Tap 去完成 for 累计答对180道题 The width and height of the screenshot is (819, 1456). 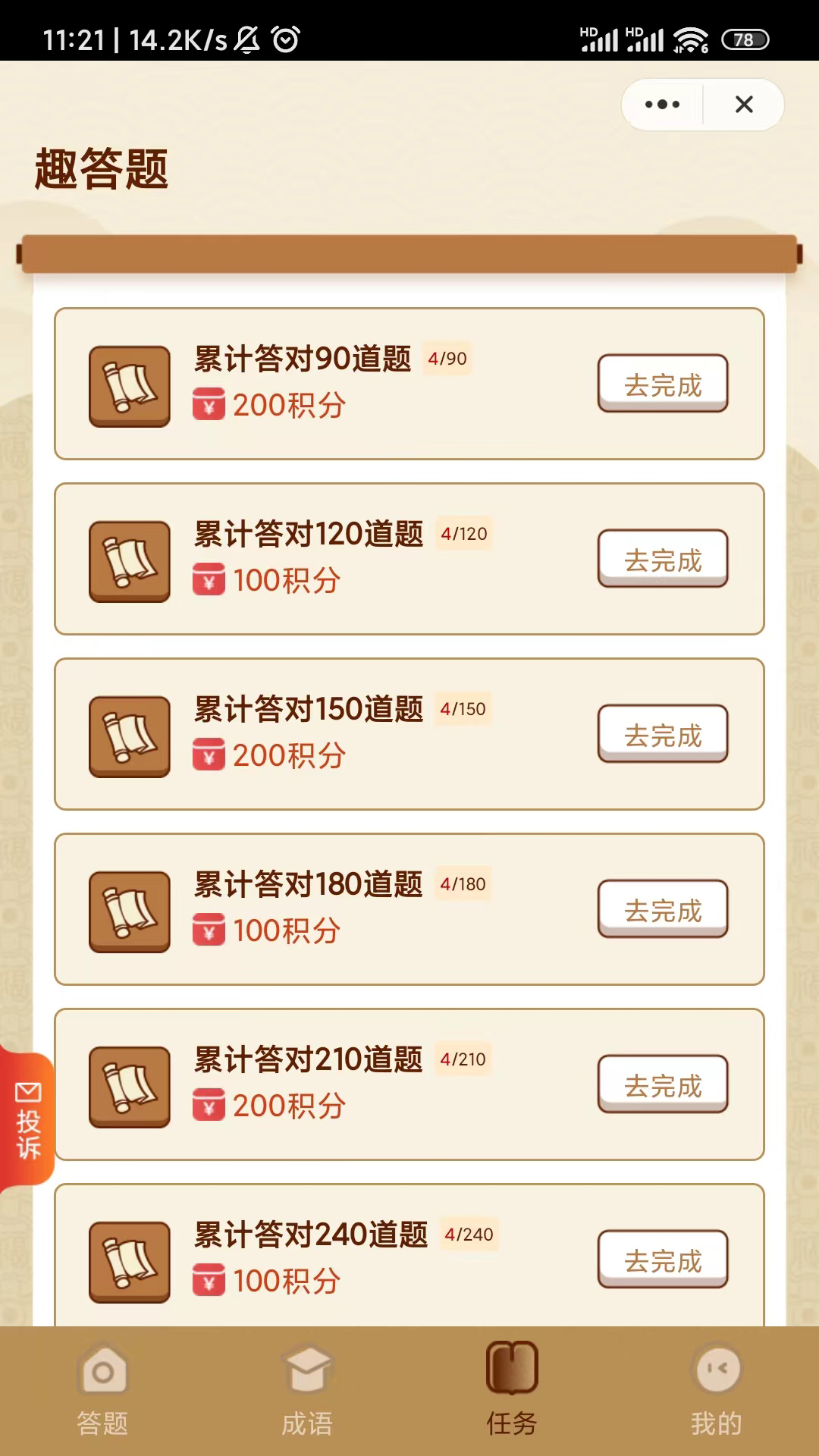pyautogui.click(x=663, y=909)
